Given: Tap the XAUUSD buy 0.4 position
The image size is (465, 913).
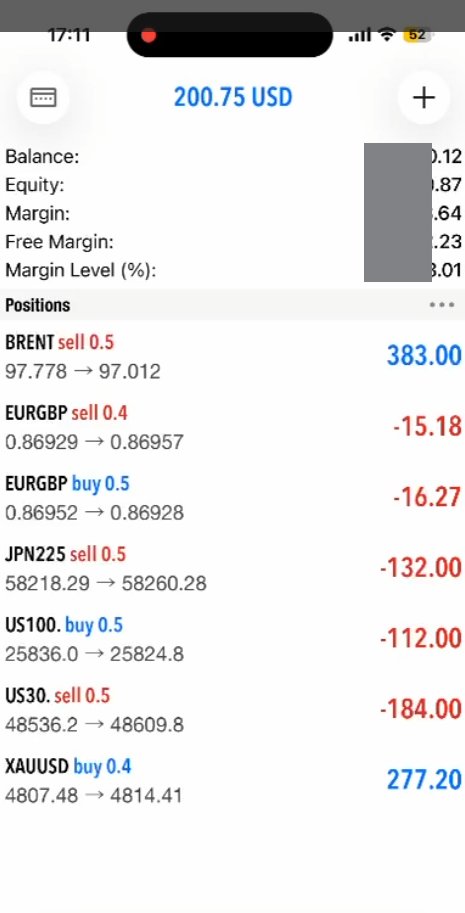Looking at the screenshot, I should pyautogui.click(x=233, y=780).
